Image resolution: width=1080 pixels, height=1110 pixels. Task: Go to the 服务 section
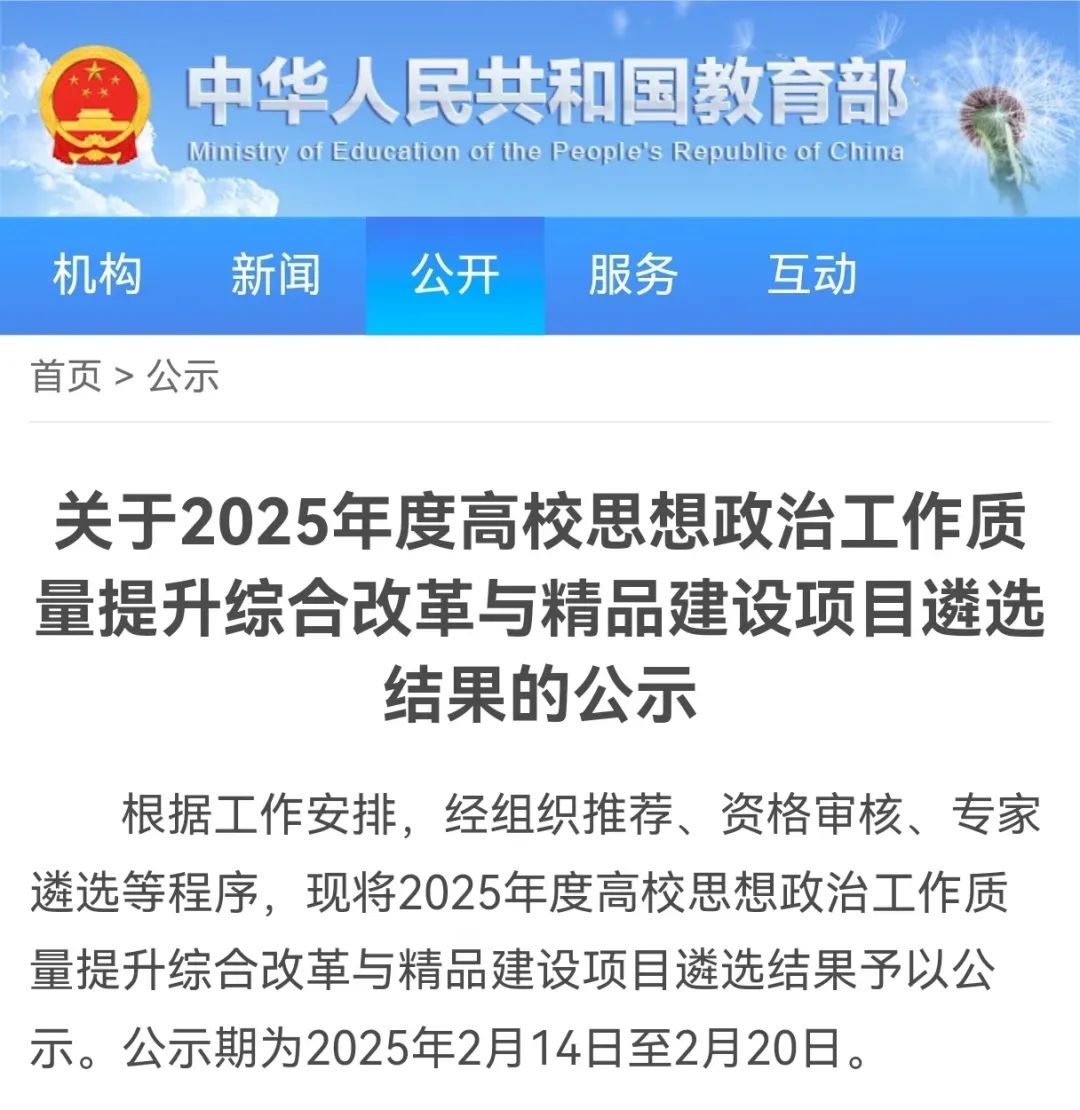point(633,276)
